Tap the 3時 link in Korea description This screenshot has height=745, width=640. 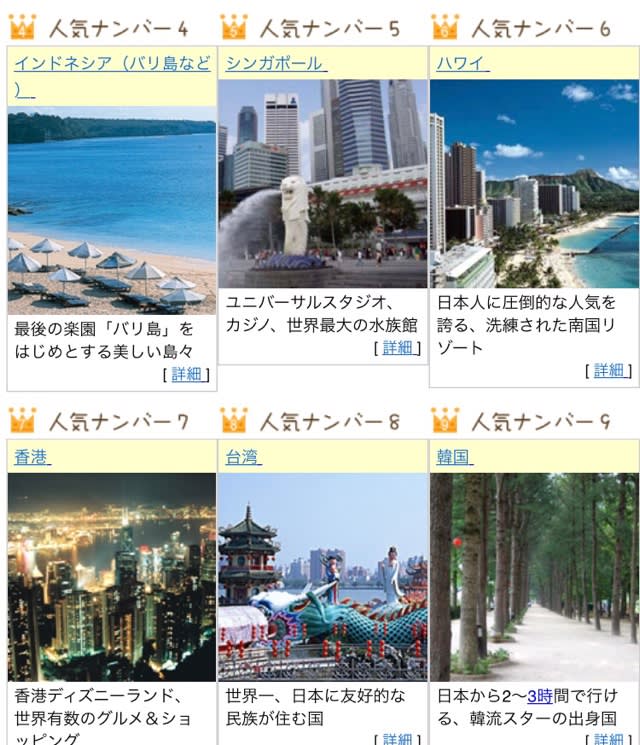coord(539,695)
